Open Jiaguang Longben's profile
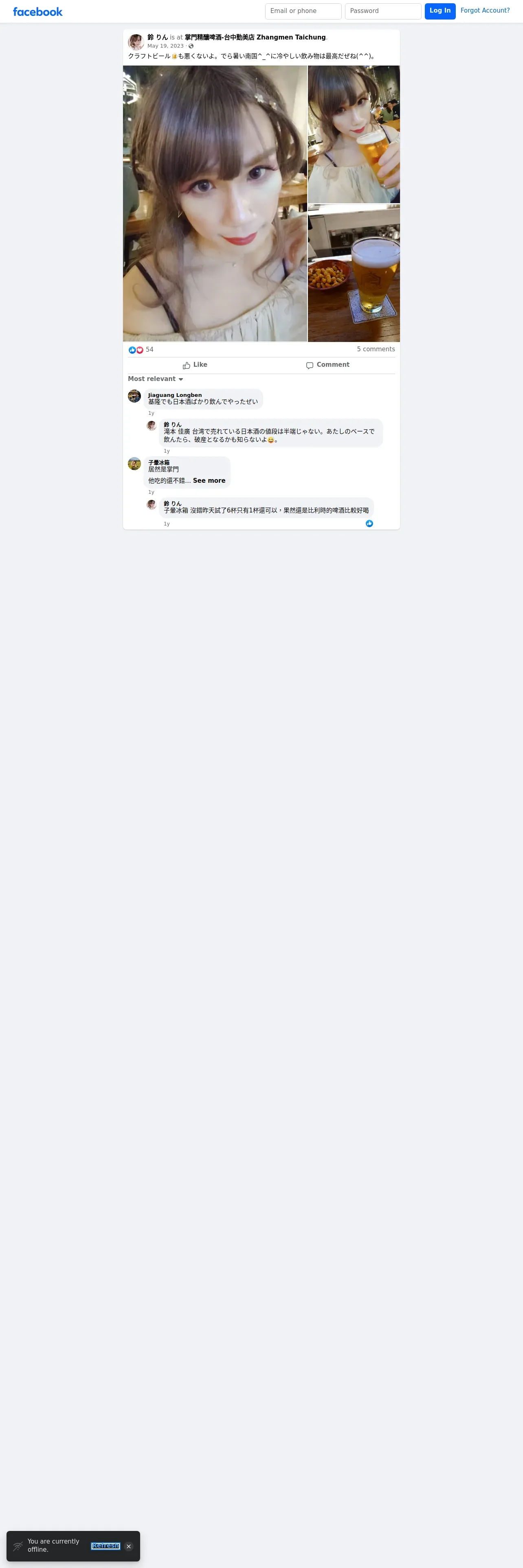 (x=175, y=395)
